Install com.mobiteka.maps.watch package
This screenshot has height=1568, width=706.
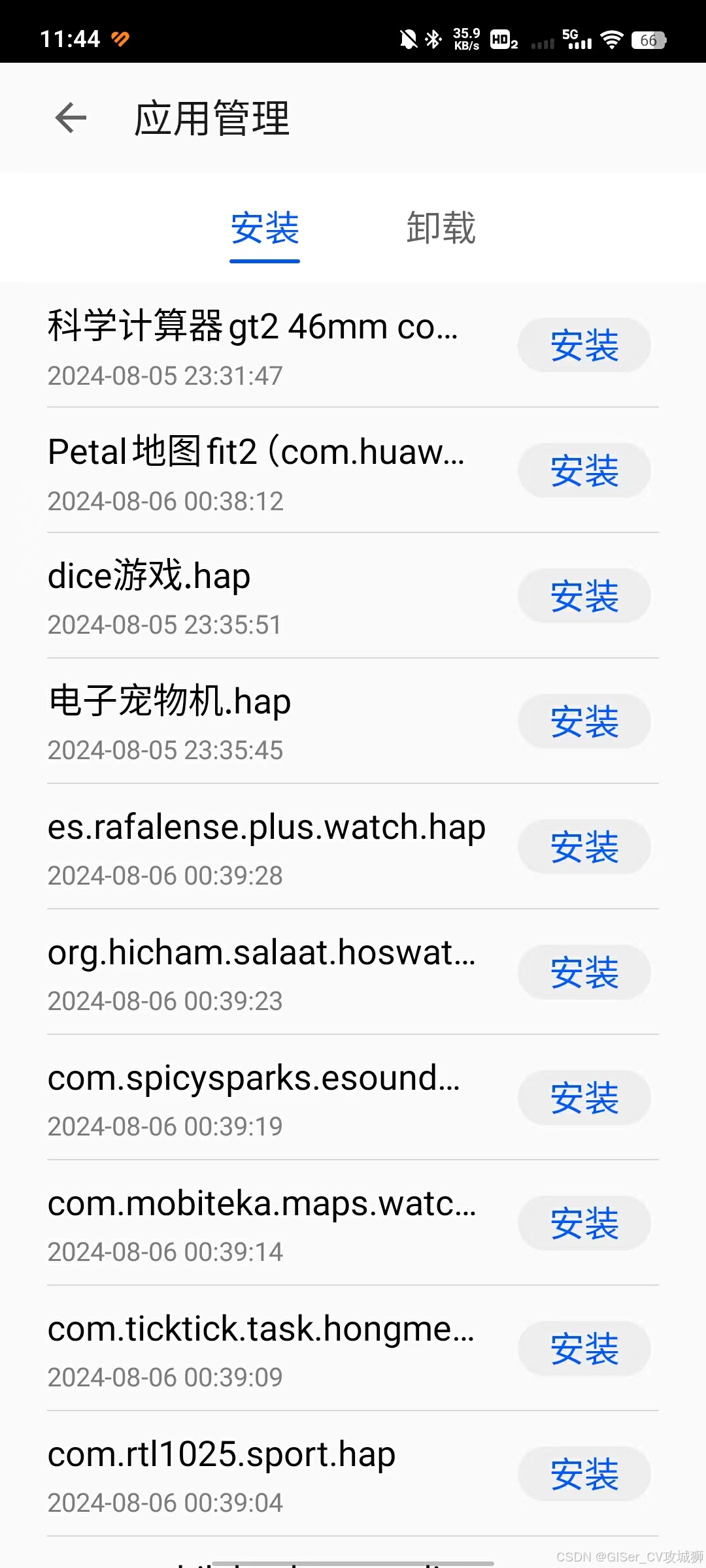pyautogui.click(x=584, y=1223)
